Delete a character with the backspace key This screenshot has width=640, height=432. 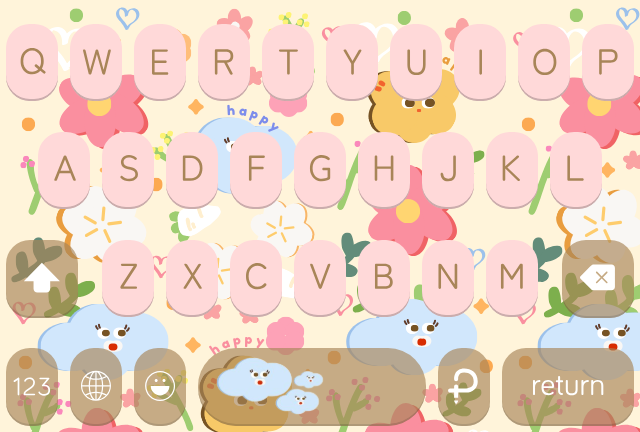point(597,278)
